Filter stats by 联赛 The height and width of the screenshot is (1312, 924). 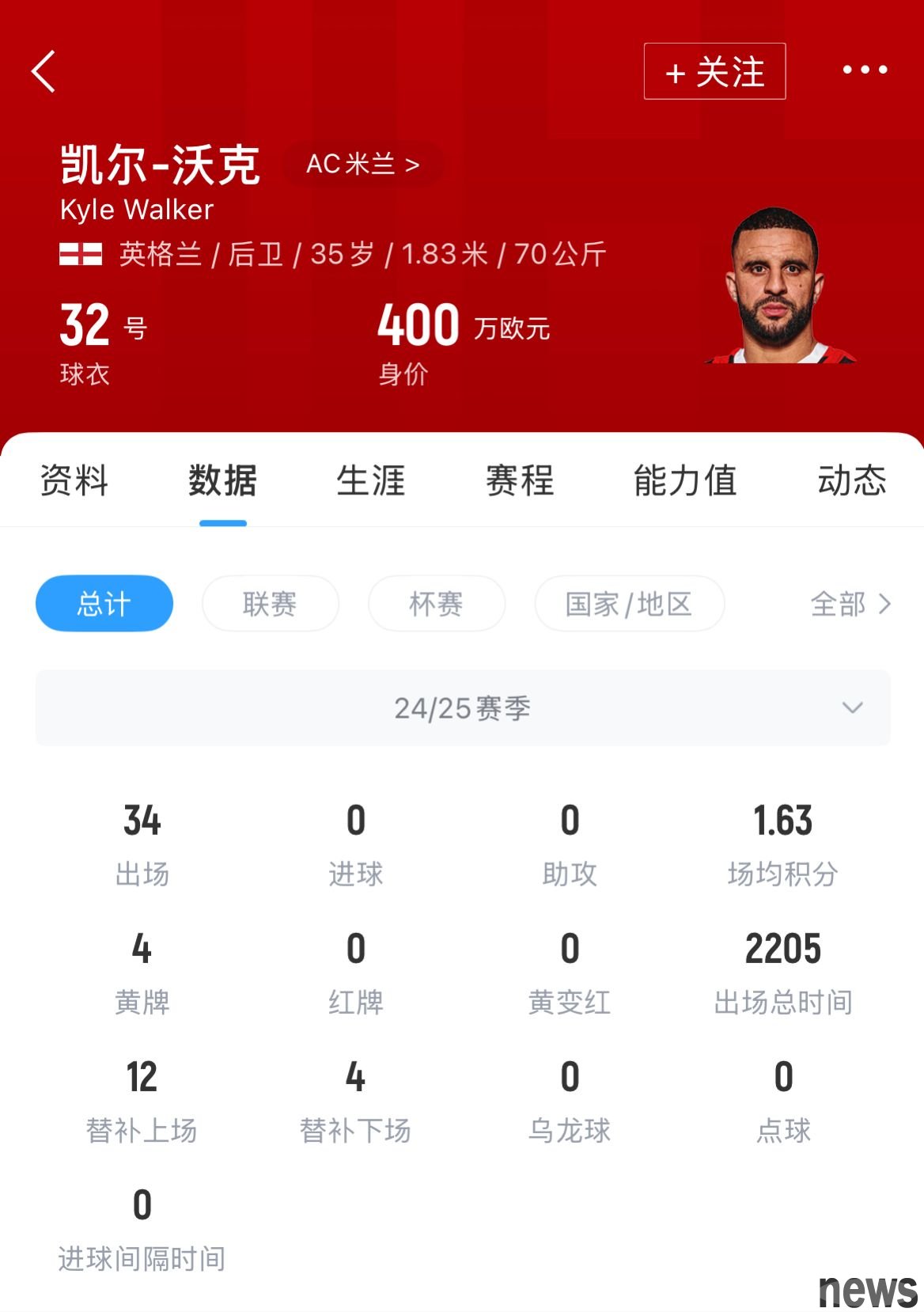point(270,604)
